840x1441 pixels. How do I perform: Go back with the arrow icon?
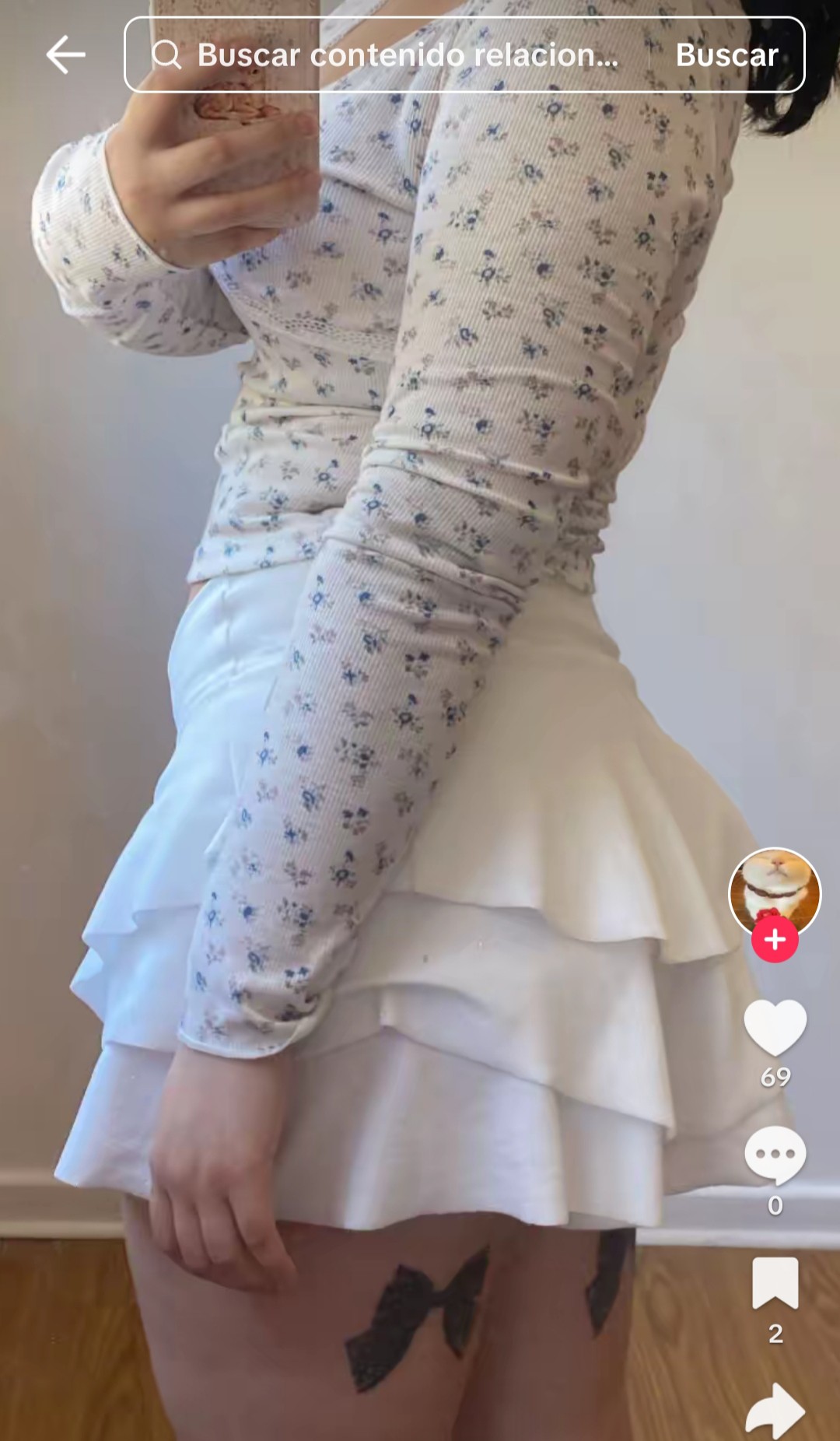click(x=65, y=54)
